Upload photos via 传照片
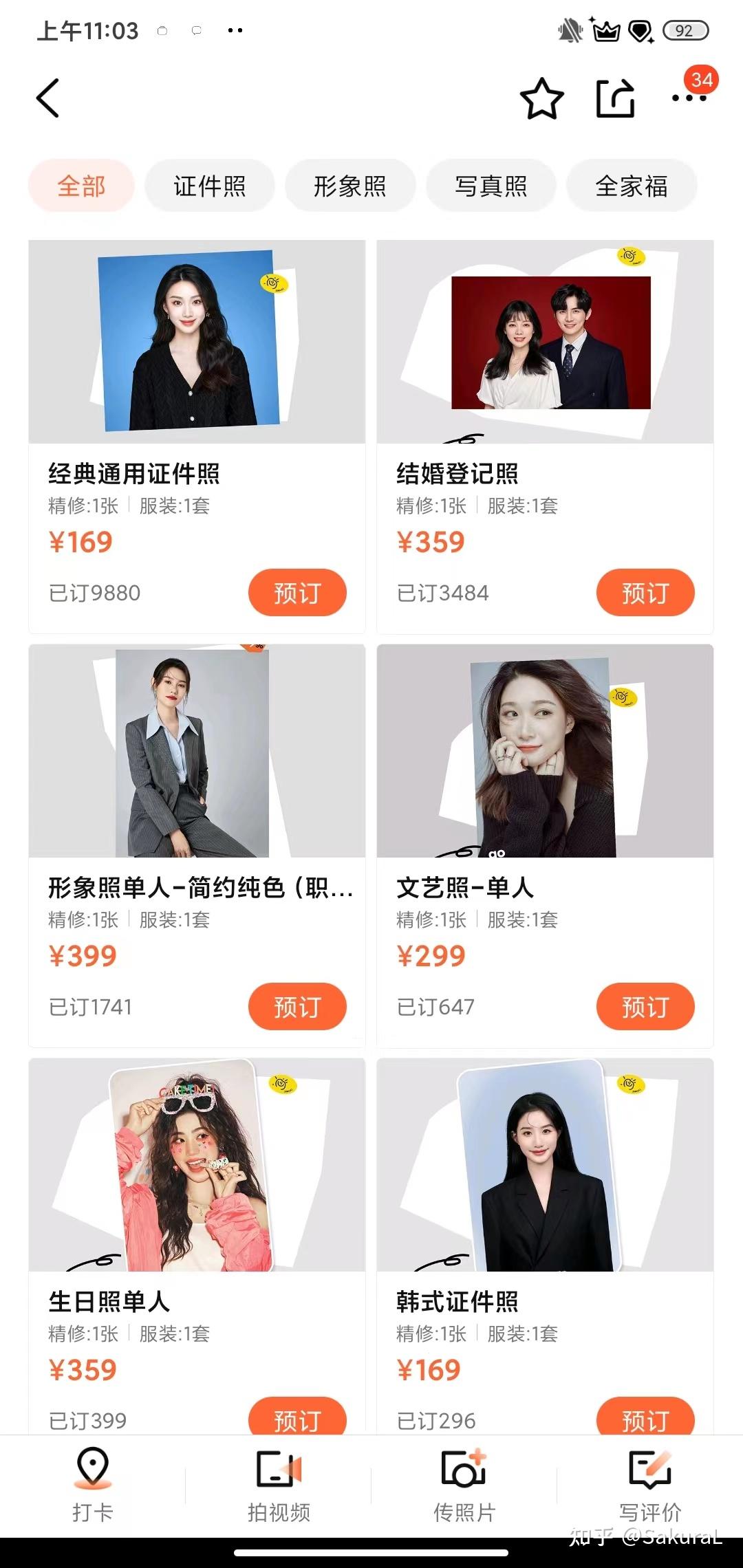 point(464,1484)
